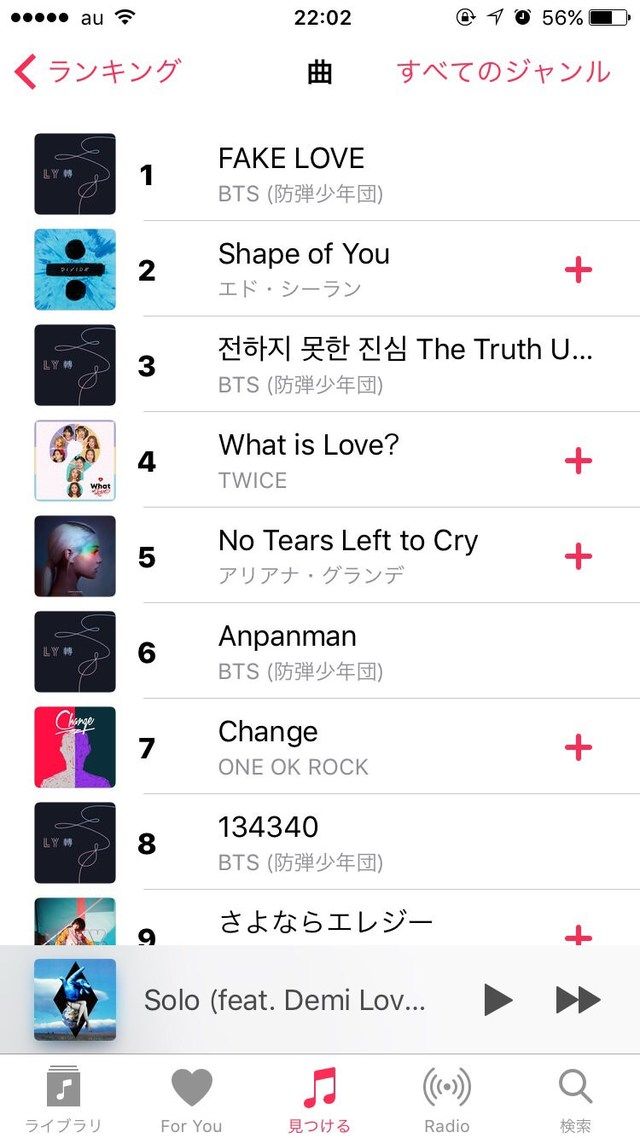Switch to the ライブラリ tab
Screen dimensions: 640x1138
(x=64, y=1097)
